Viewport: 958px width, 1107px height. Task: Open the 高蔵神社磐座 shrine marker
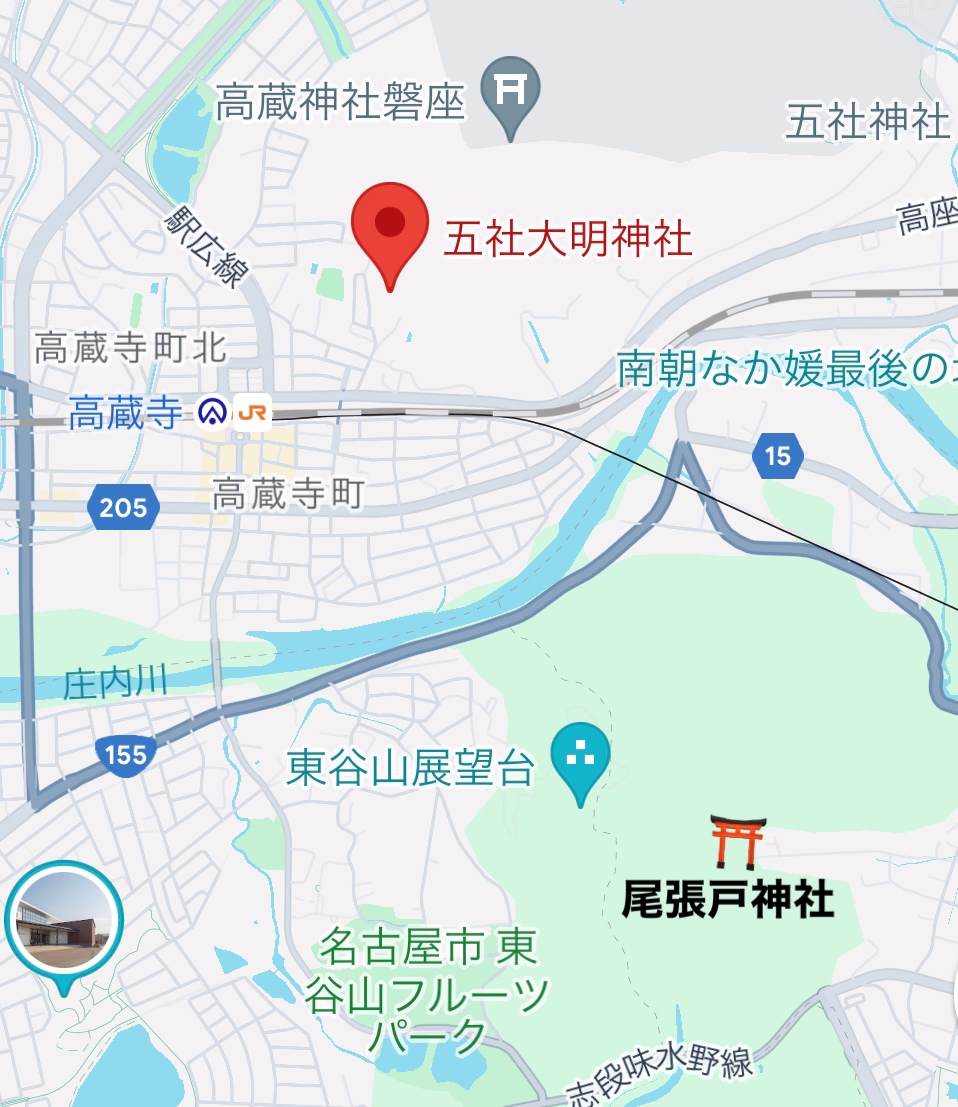click(x=510, y=90)
